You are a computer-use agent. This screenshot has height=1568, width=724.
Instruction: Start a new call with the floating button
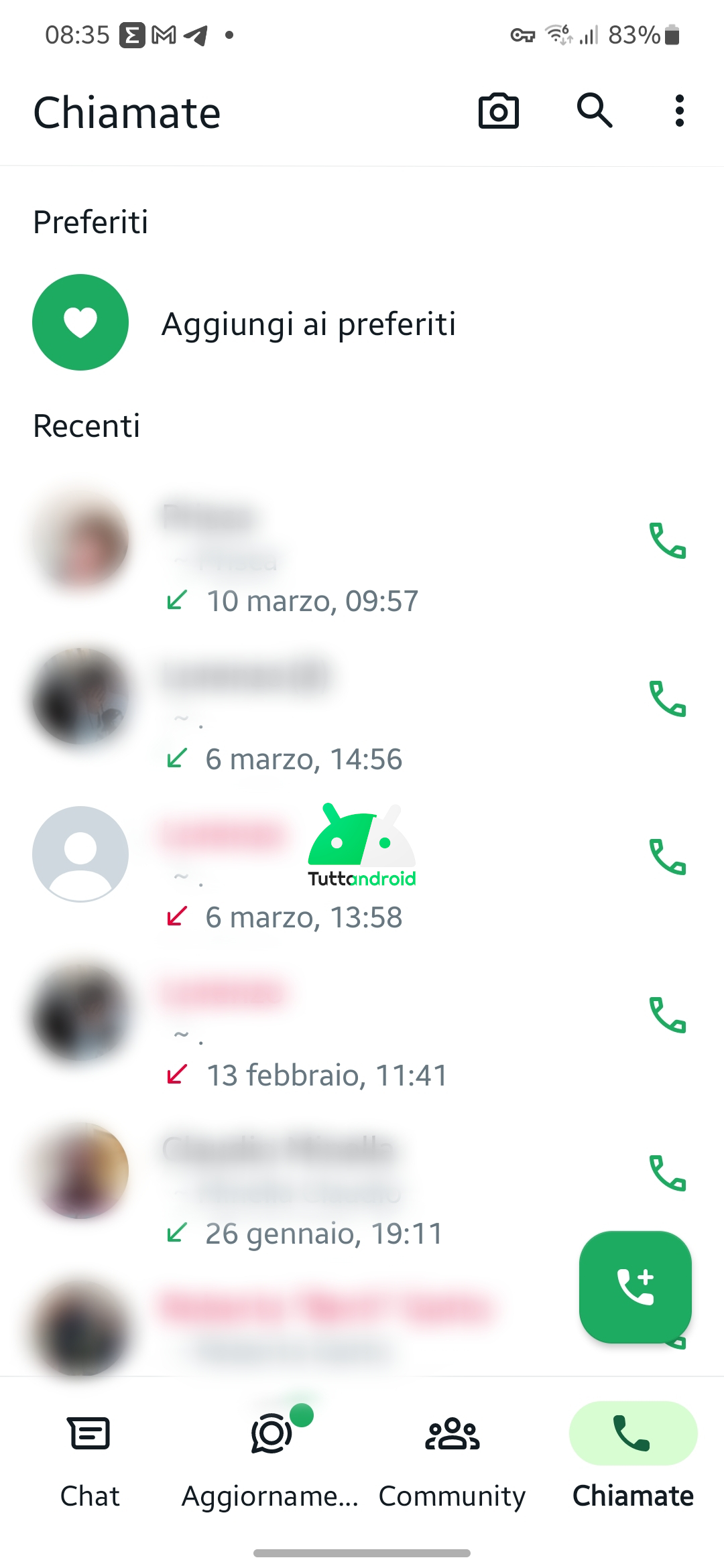pos(636,1287)
